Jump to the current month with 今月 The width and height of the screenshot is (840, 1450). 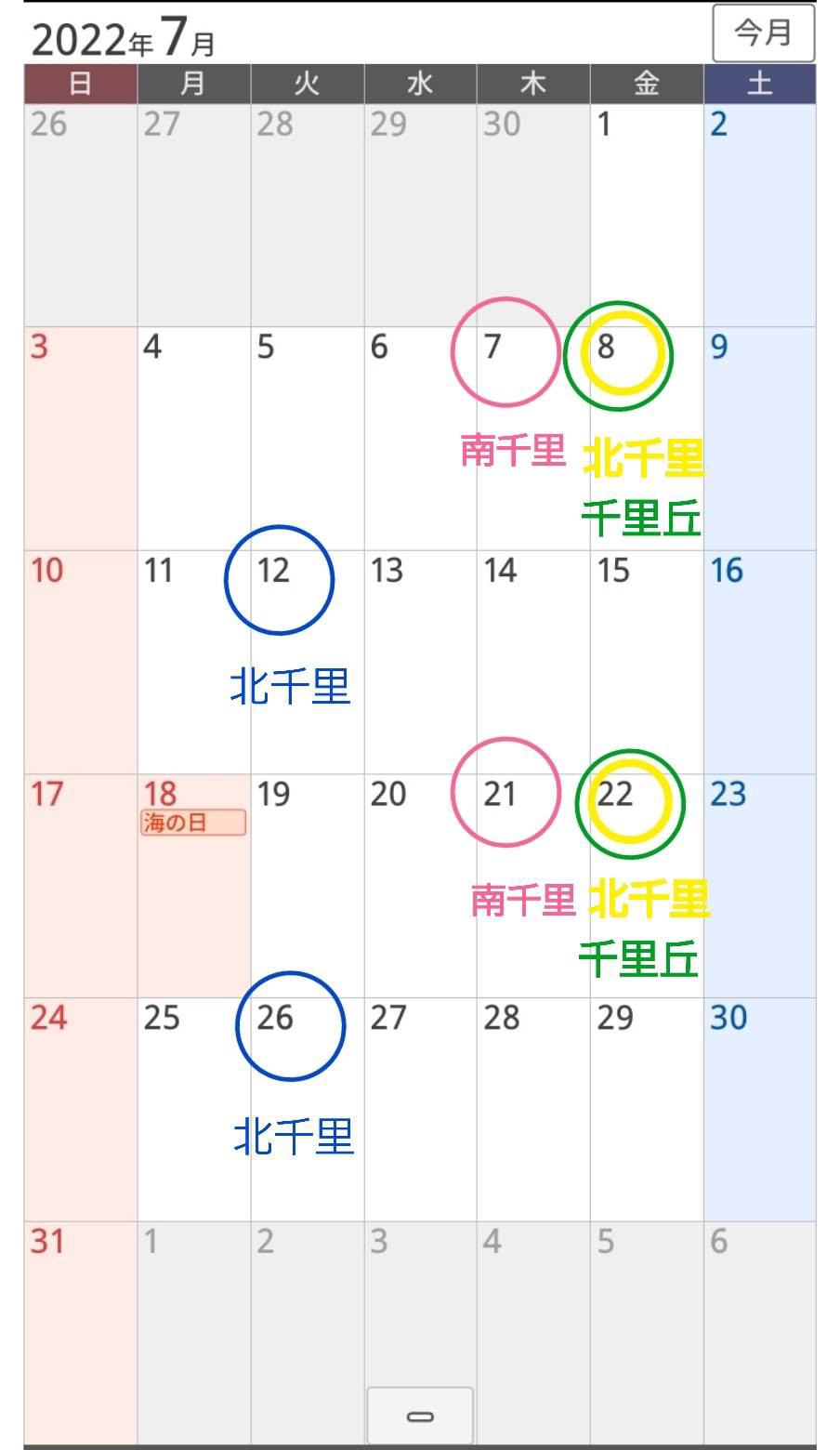(763, 34)
